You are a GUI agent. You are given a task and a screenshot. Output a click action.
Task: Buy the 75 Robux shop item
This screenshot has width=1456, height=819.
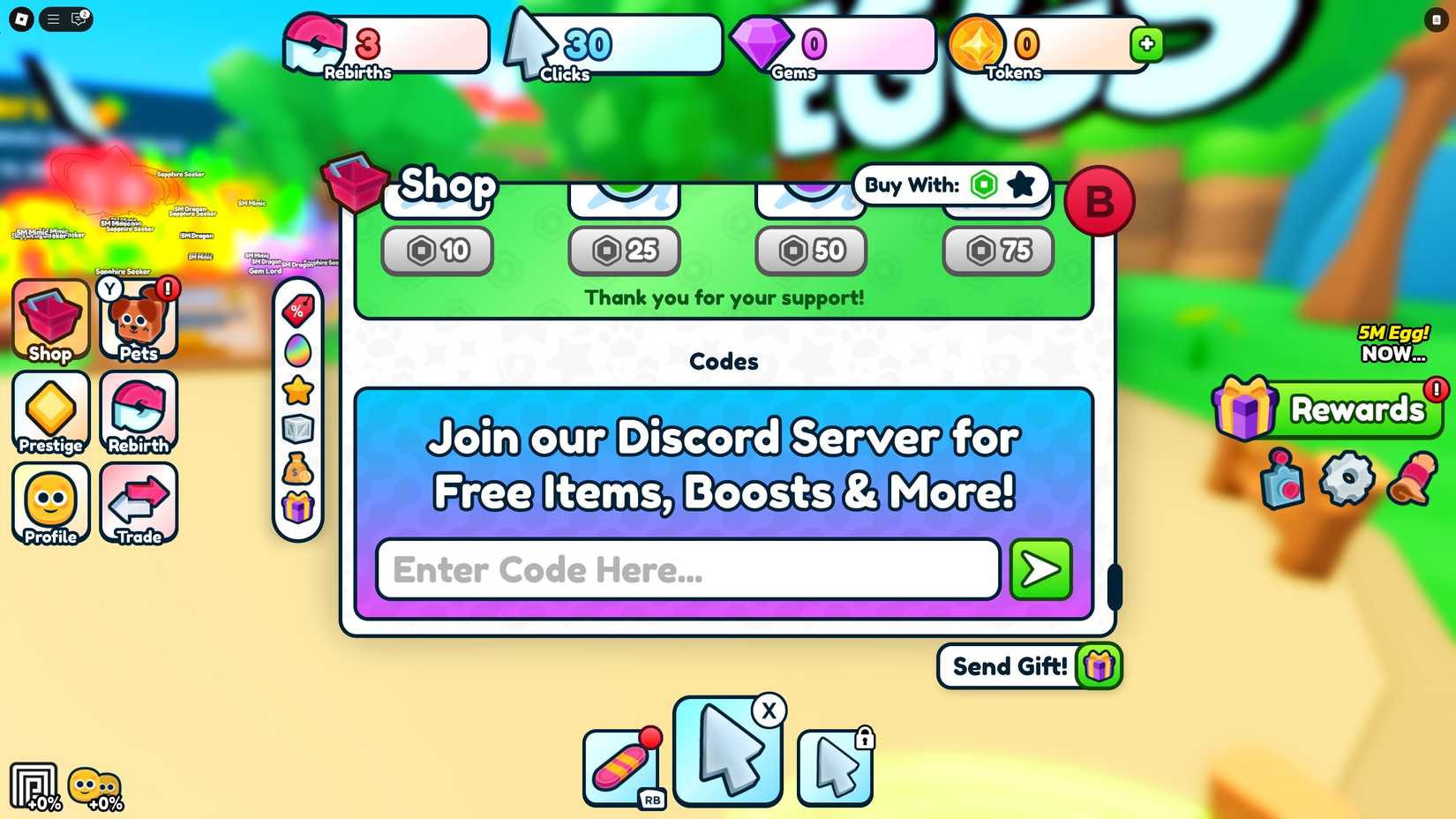click(999, 251)
